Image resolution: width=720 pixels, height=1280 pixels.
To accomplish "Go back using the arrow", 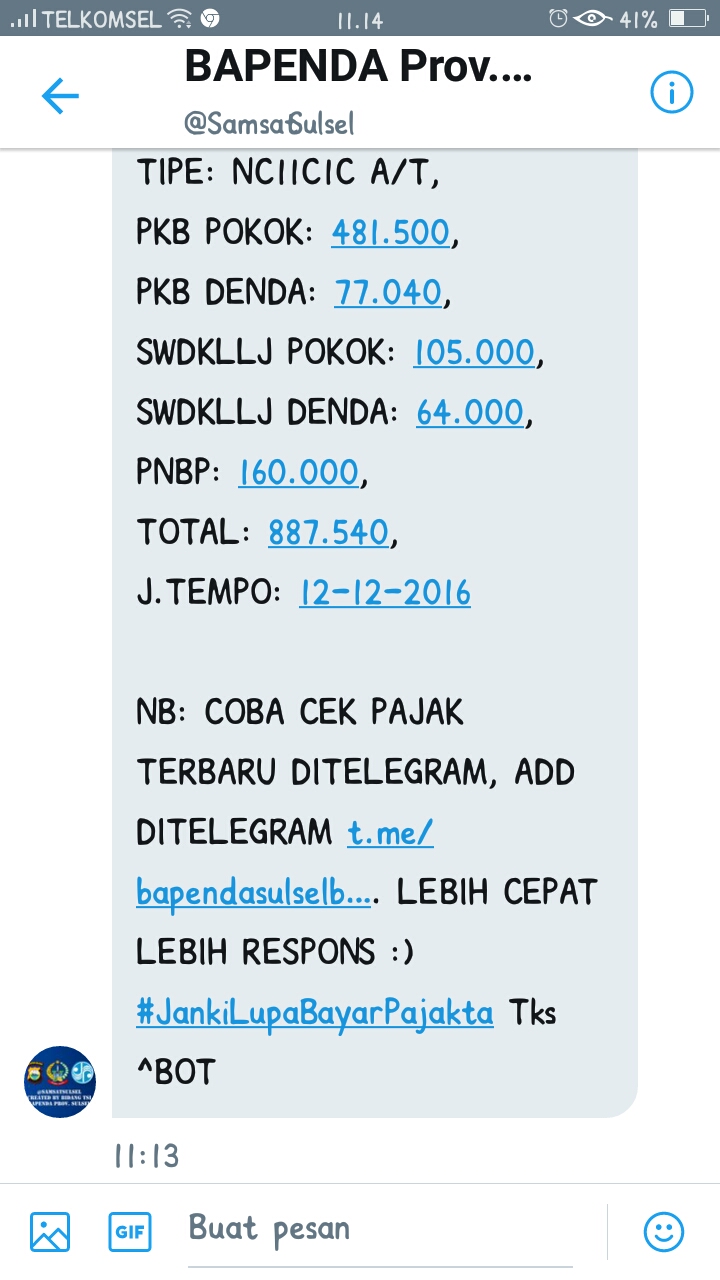I will pos(59,95).
